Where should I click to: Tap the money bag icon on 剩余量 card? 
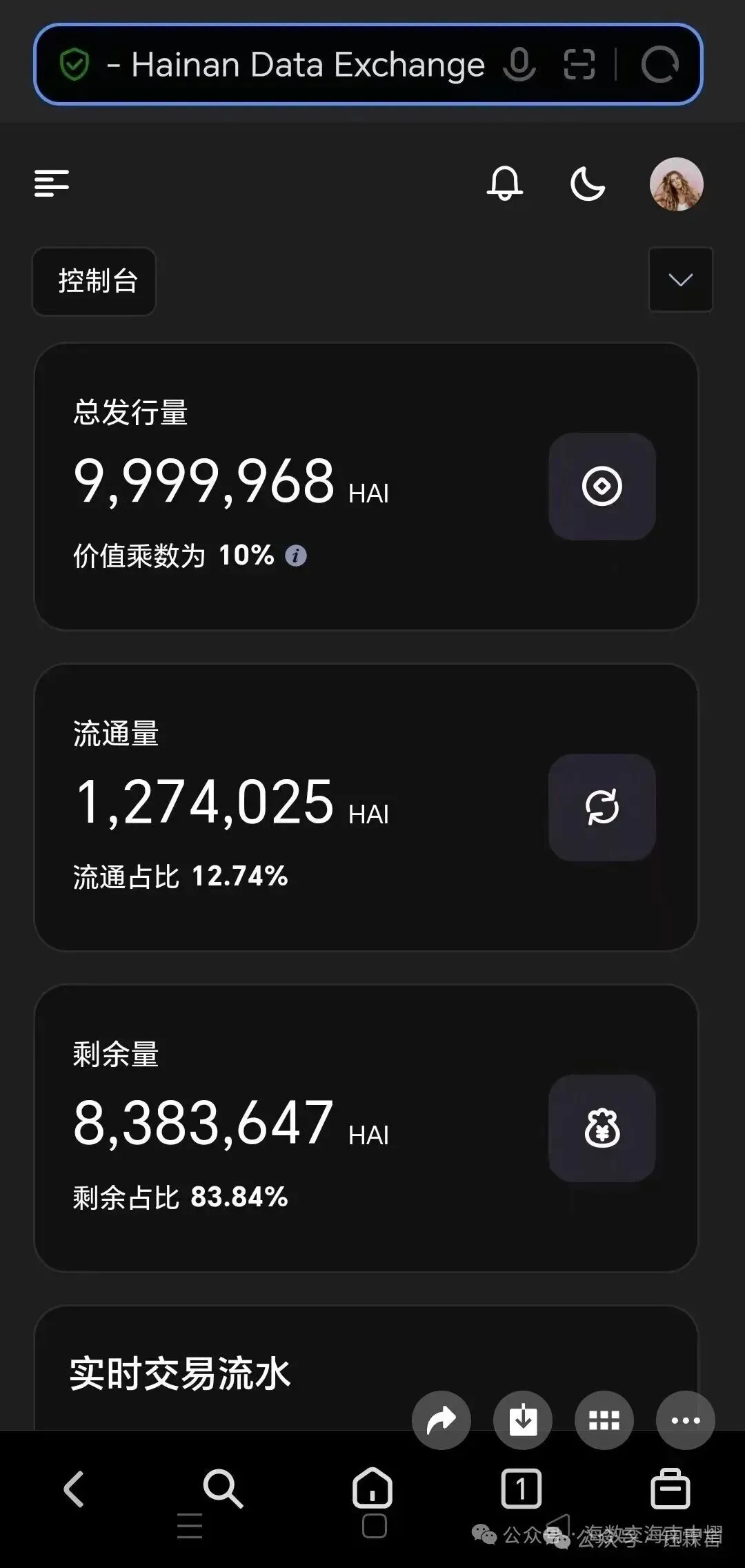tap(602, 1128)
